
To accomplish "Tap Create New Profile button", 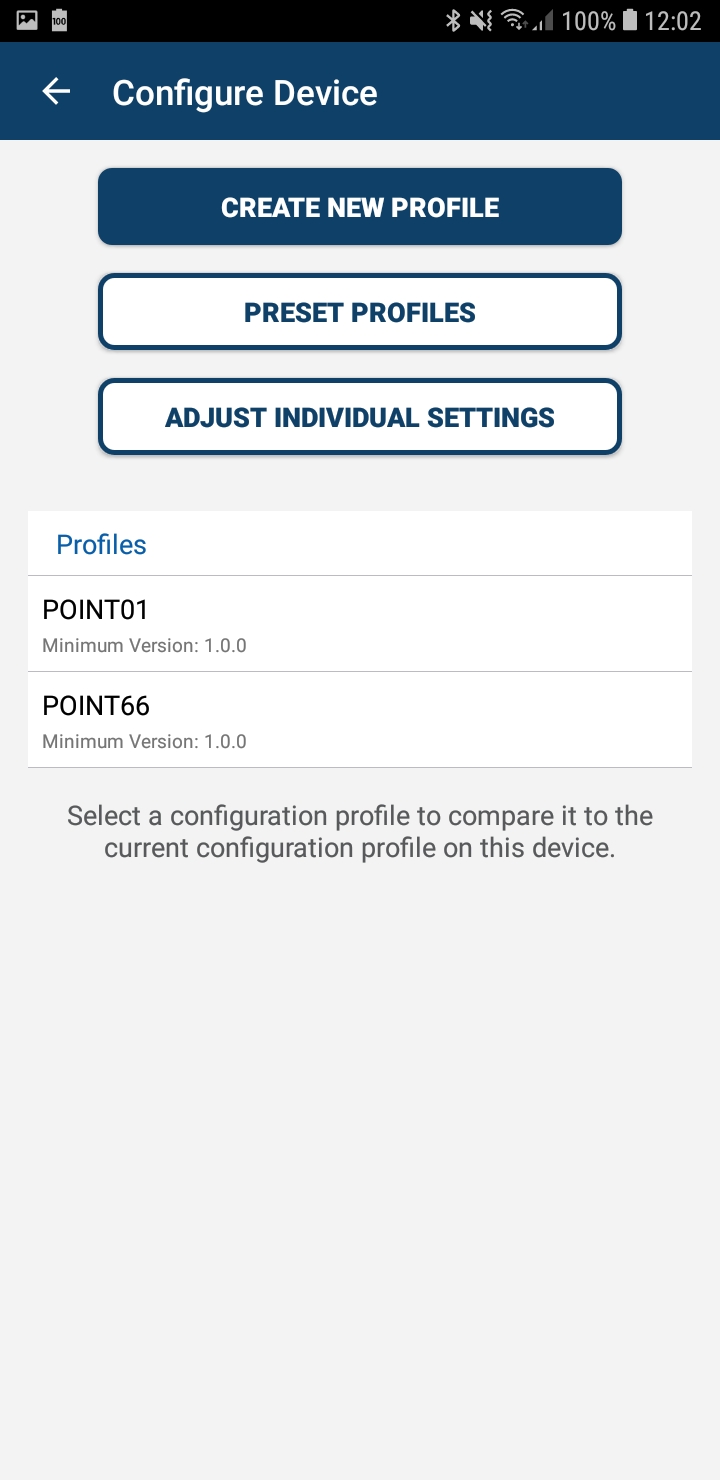I will pos(360,207).
